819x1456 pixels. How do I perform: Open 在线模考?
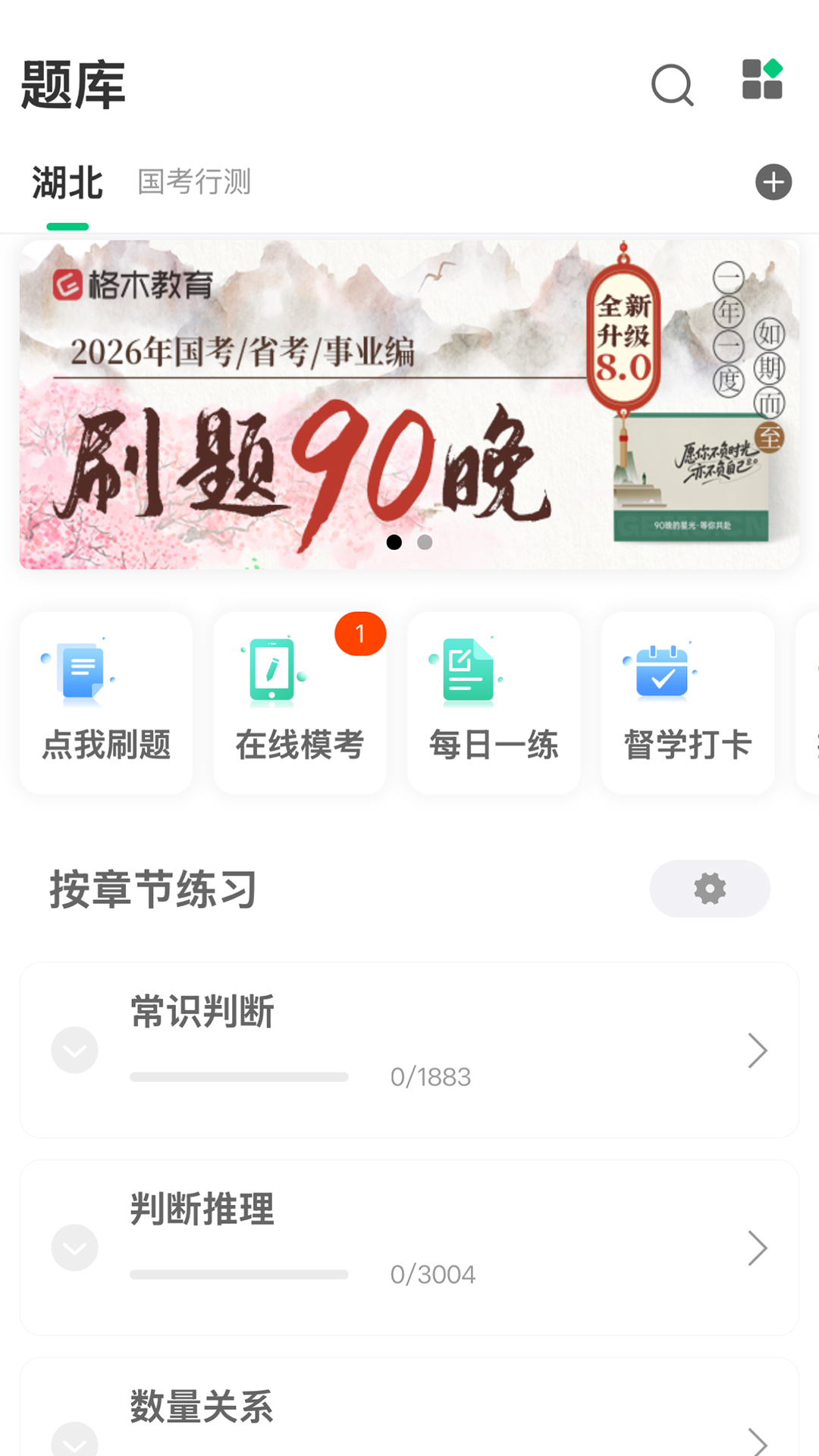[300, 703]
